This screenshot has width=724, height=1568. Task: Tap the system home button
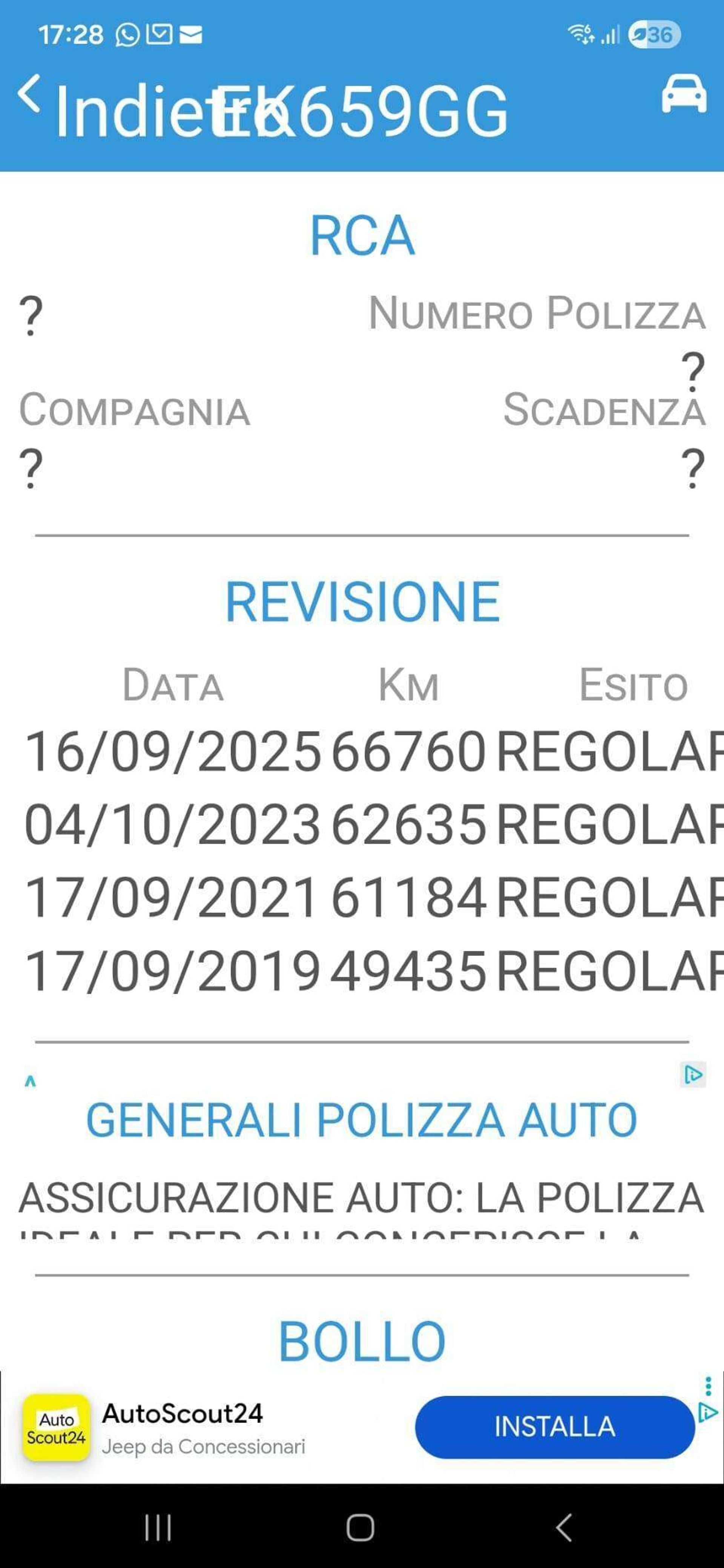tap(360, 1527)
